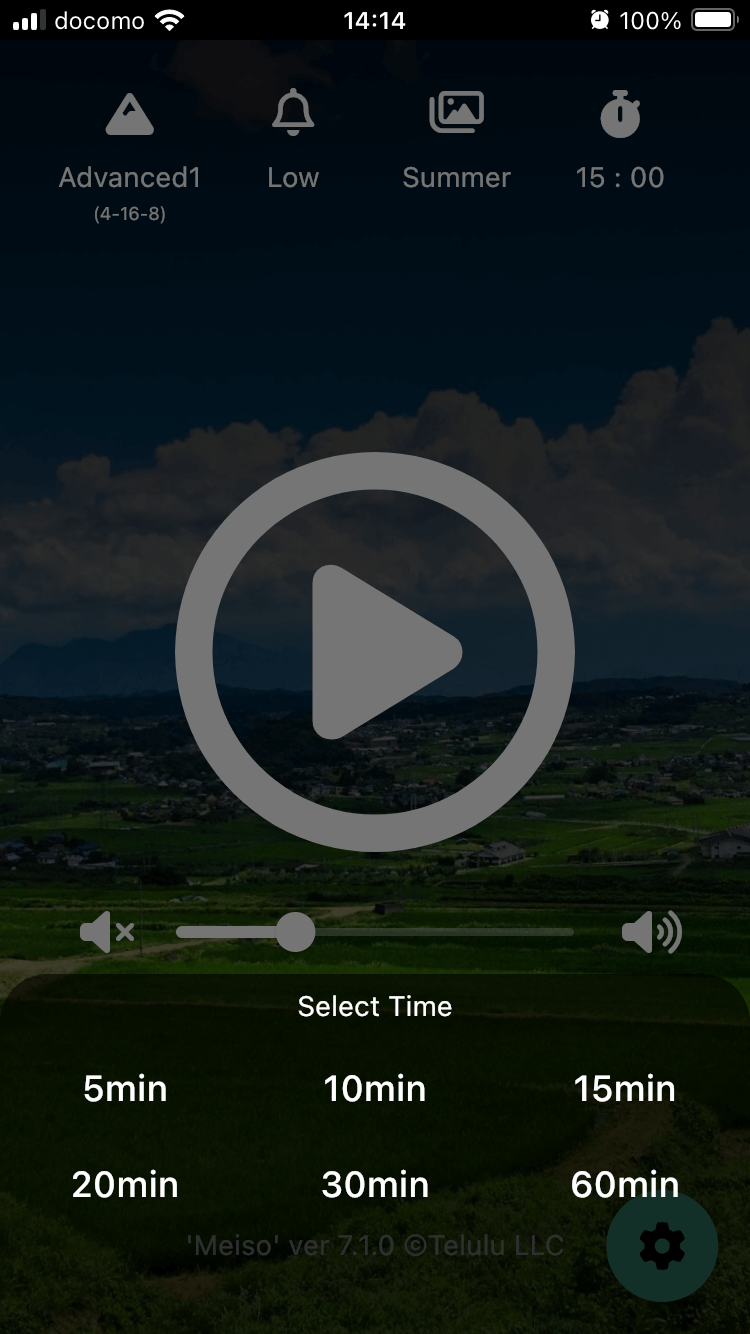Turn volume to max with the loud speaker icon
Image resolution: width=750 pixels, height=1334 pixels.
(x=651, y=933)
